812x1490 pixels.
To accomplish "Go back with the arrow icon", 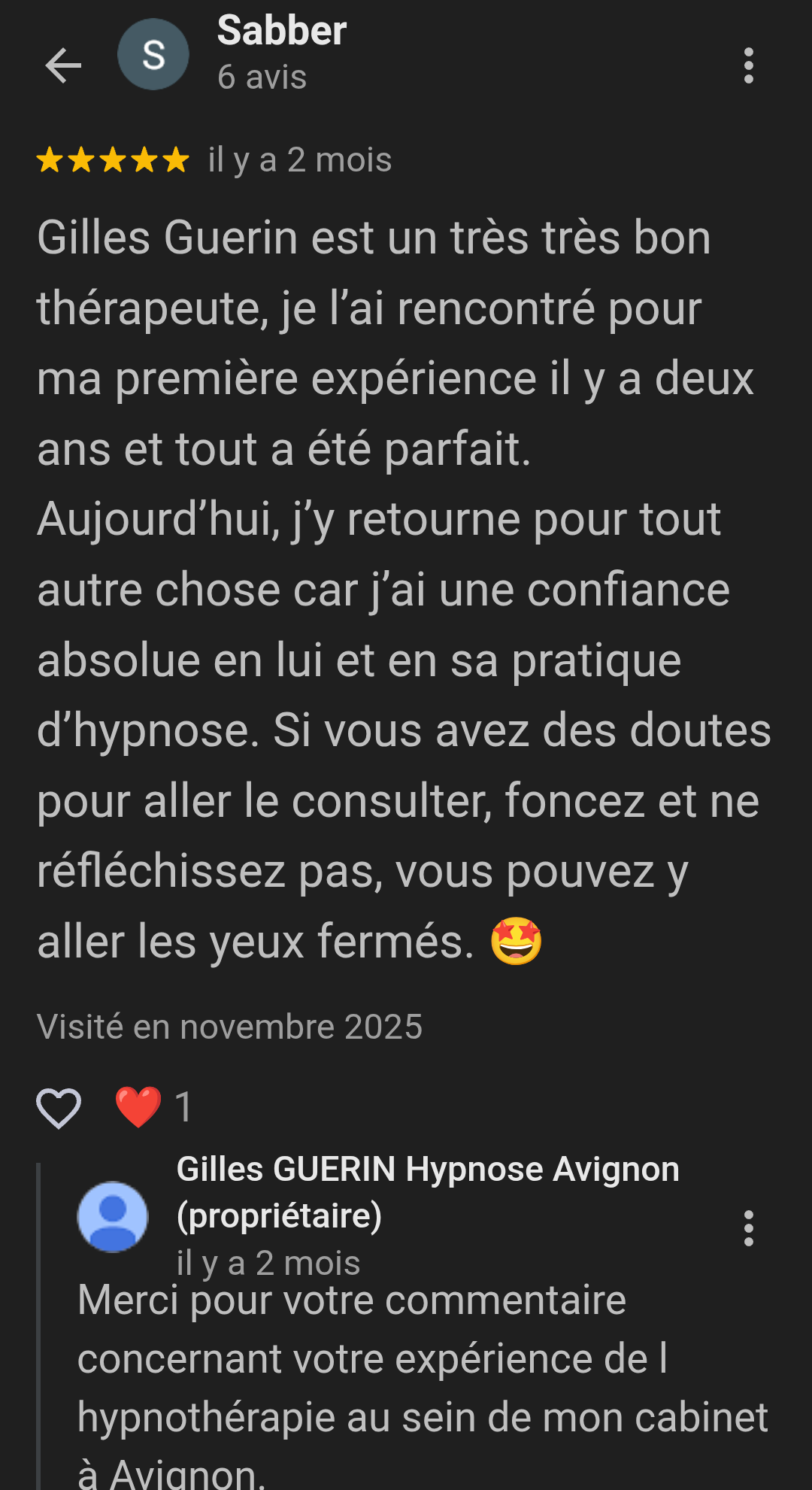I will (63, 65).
